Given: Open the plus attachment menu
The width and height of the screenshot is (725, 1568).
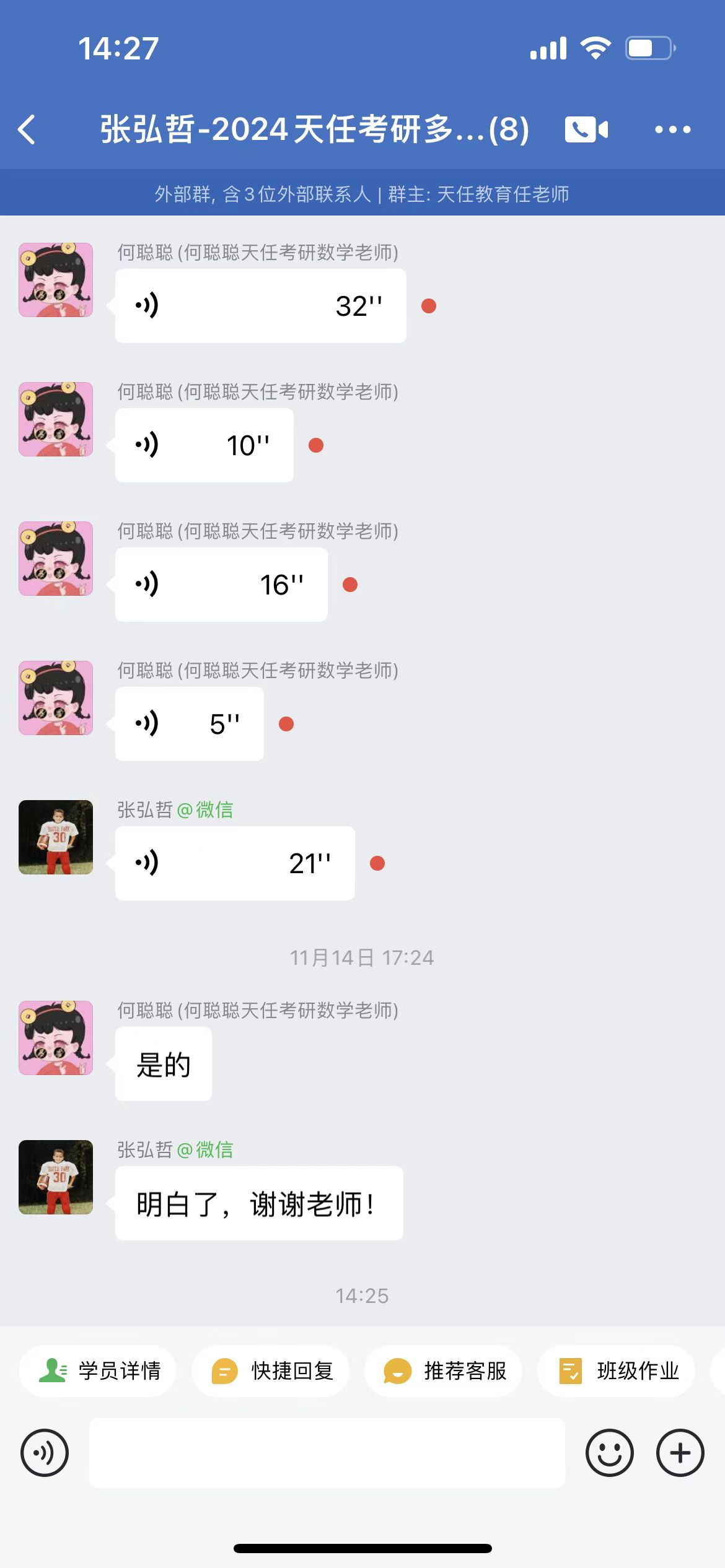Looking at the screenshot, I should [x=680, y=1453].
